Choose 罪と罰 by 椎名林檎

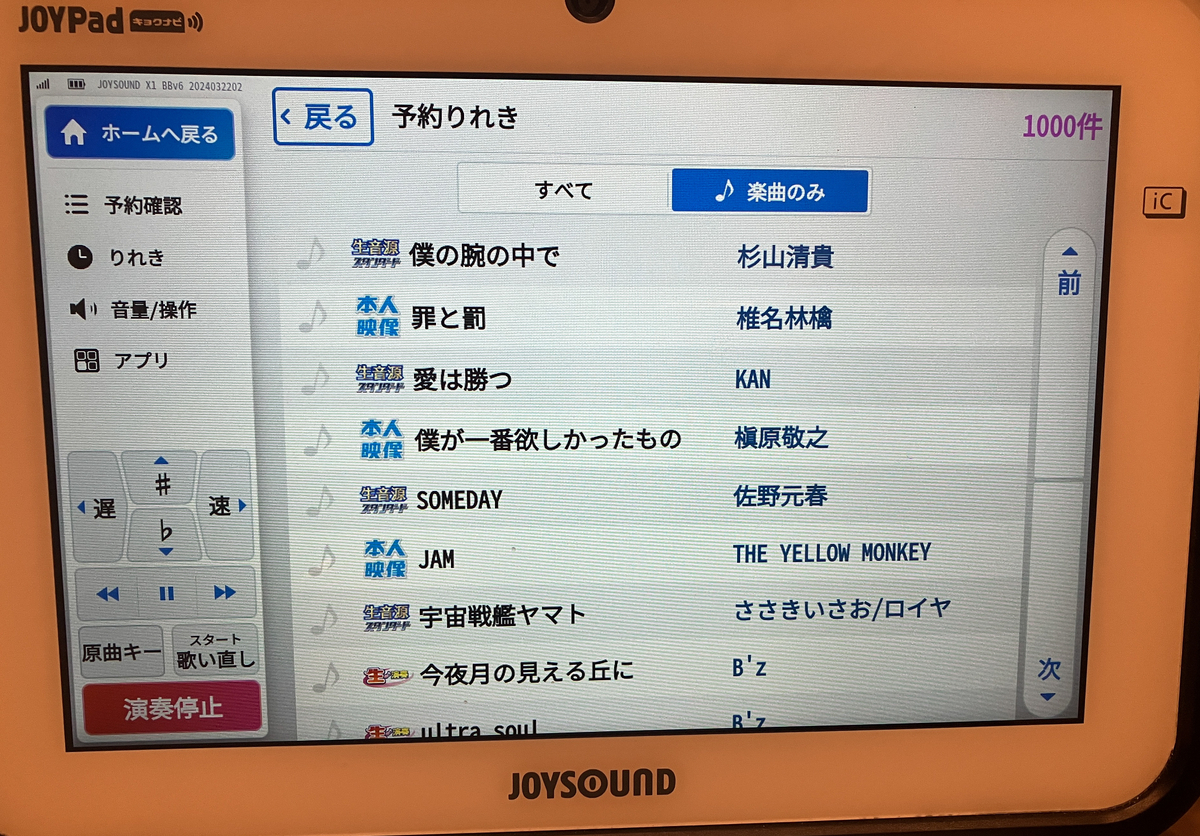coord(660,318)
